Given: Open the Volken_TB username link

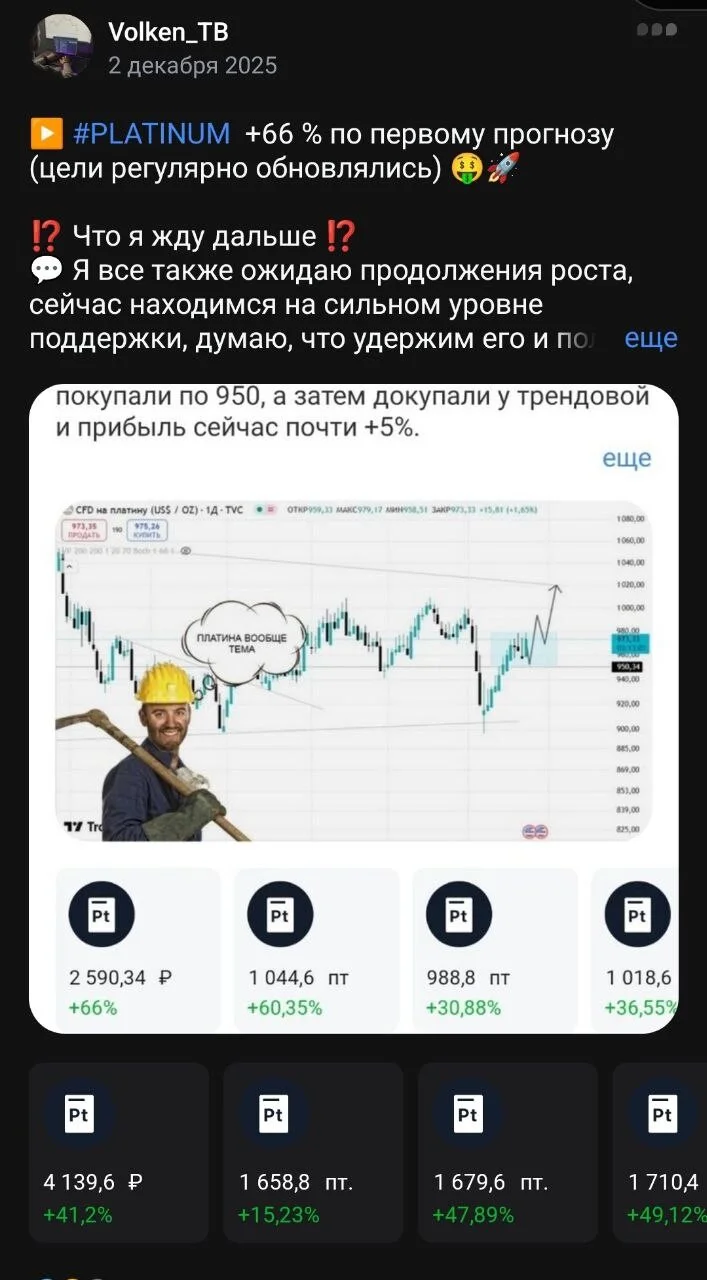Looking at the screenshot, I should pyautogui.click(x=167, y=32).
